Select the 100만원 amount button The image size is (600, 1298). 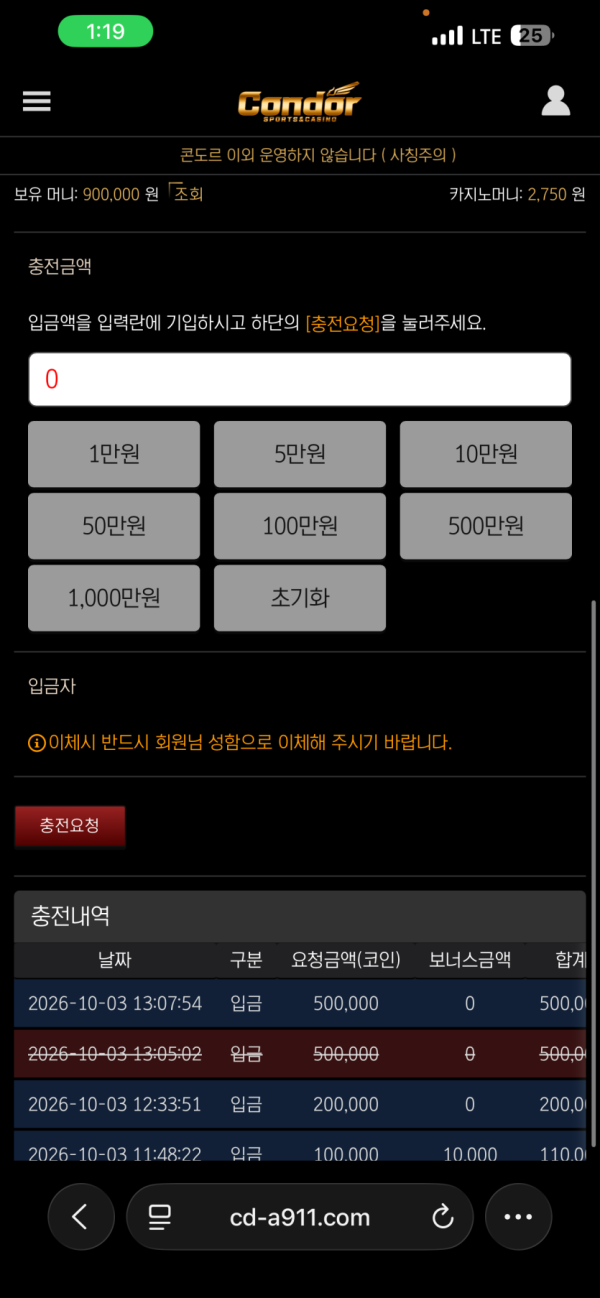tap(300, 526)
